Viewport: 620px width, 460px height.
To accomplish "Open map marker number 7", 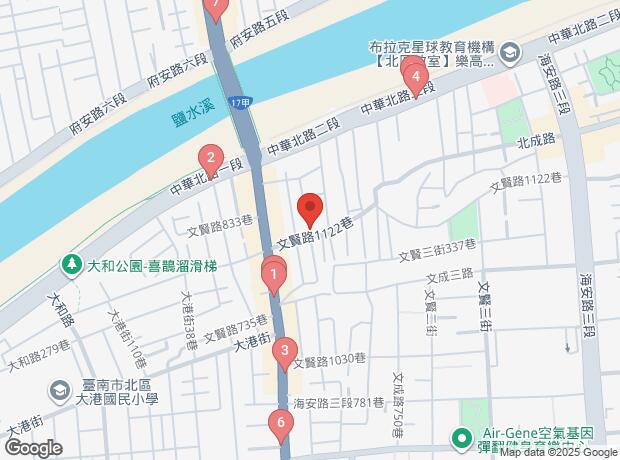I will pos(216,8).
